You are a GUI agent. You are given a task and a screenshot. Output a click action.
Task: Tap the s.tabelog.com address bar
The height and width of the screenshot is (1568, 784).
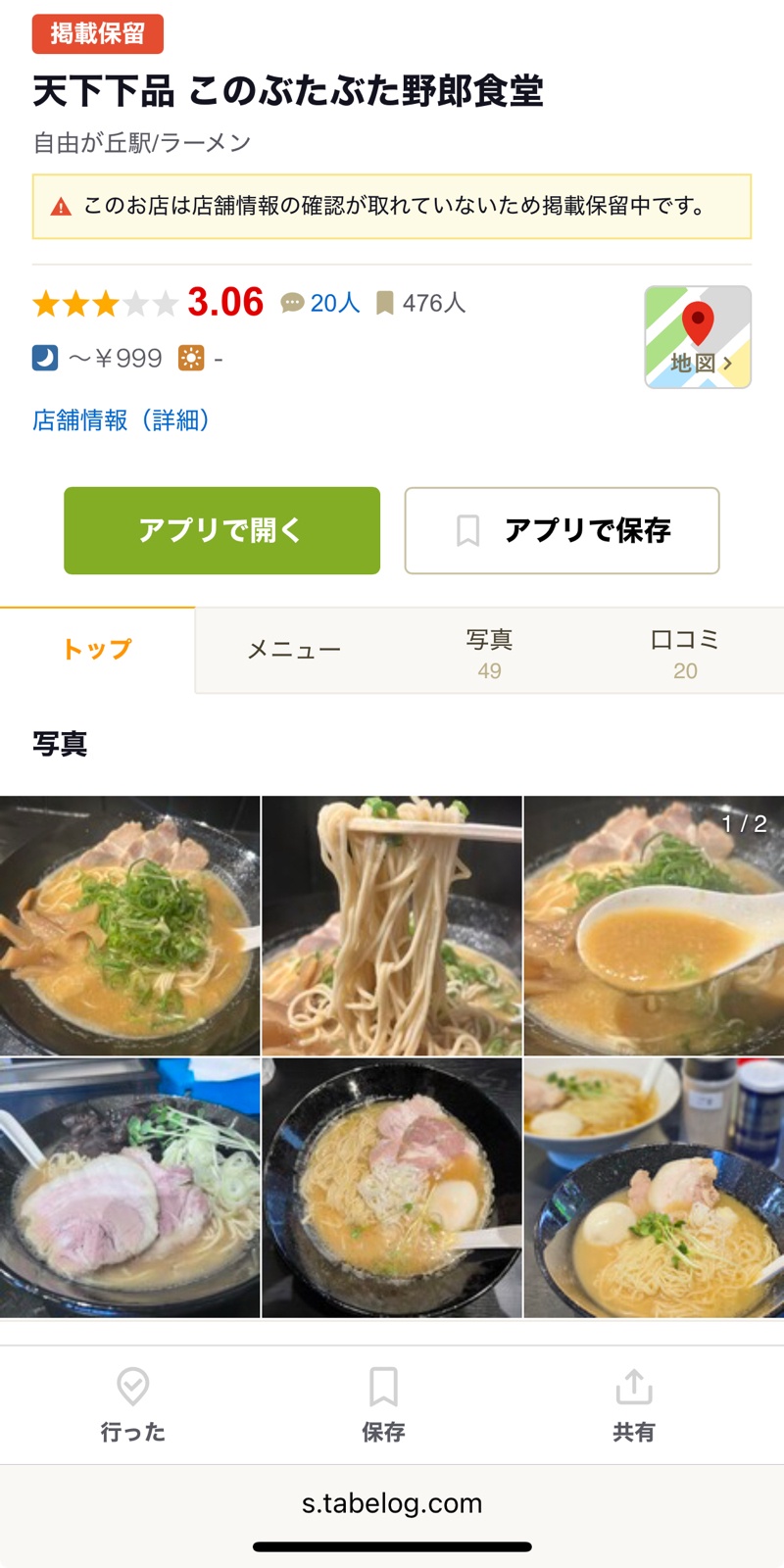392,1503
